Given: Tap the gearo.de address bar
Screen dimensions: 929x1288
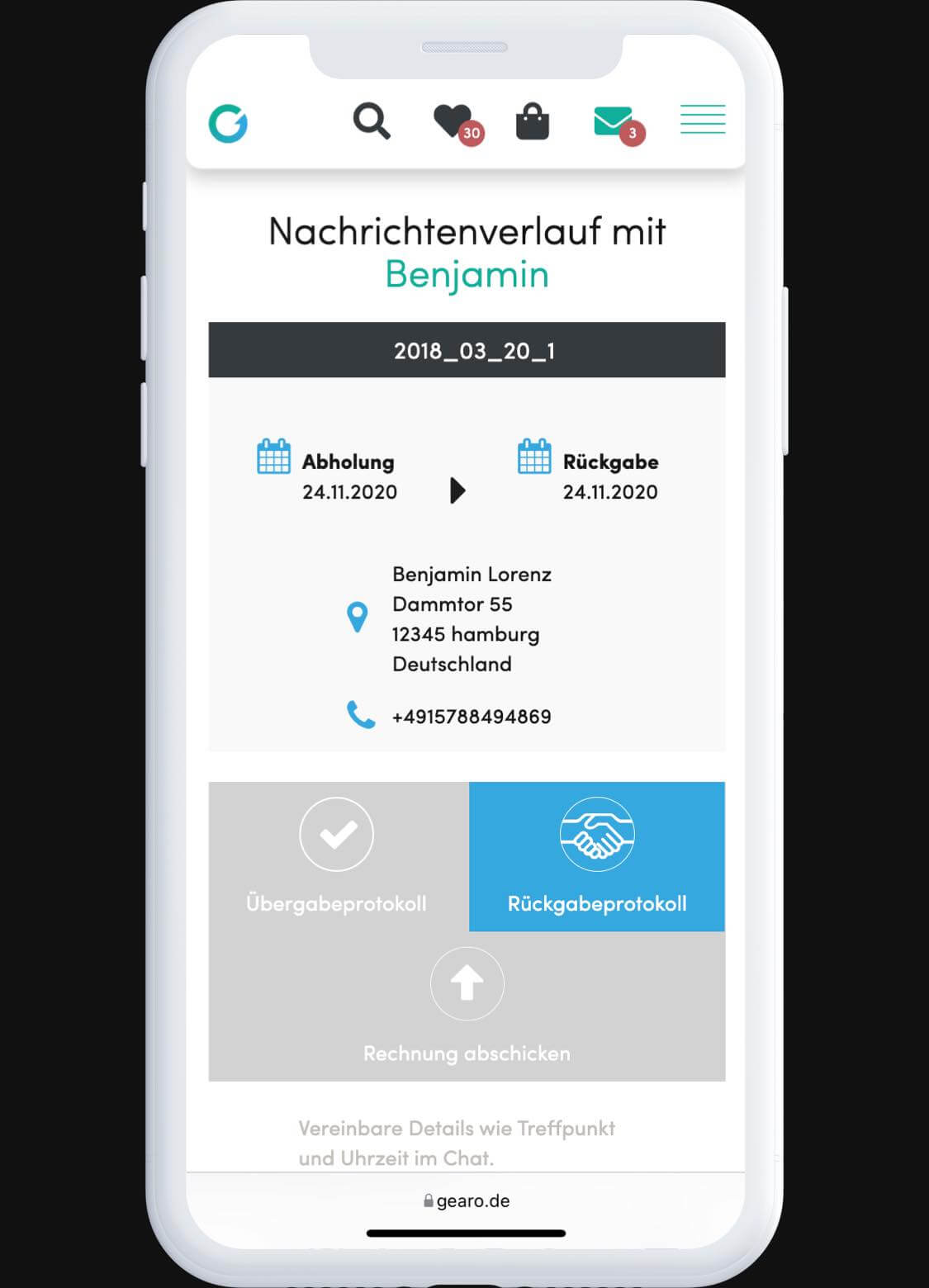Looking at the screenshot, I should 467,1200.
